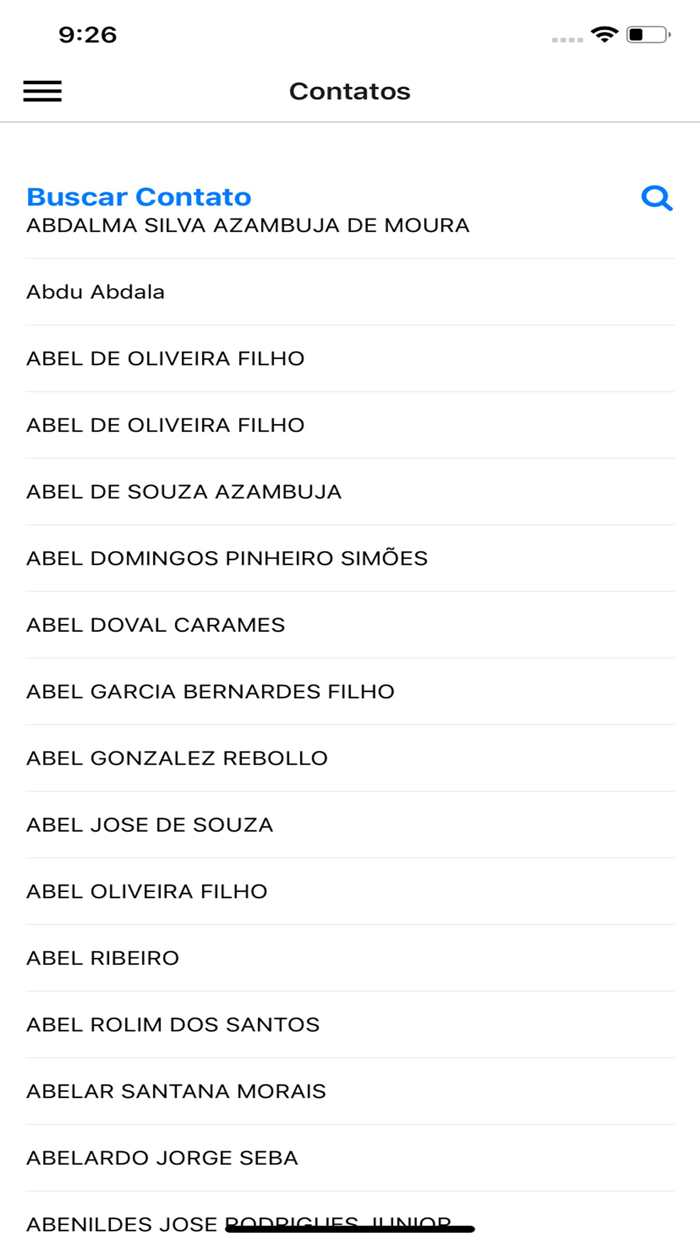Tap the blue search magnifier icon
The image size is (700, 1244).
coord(656,198)
